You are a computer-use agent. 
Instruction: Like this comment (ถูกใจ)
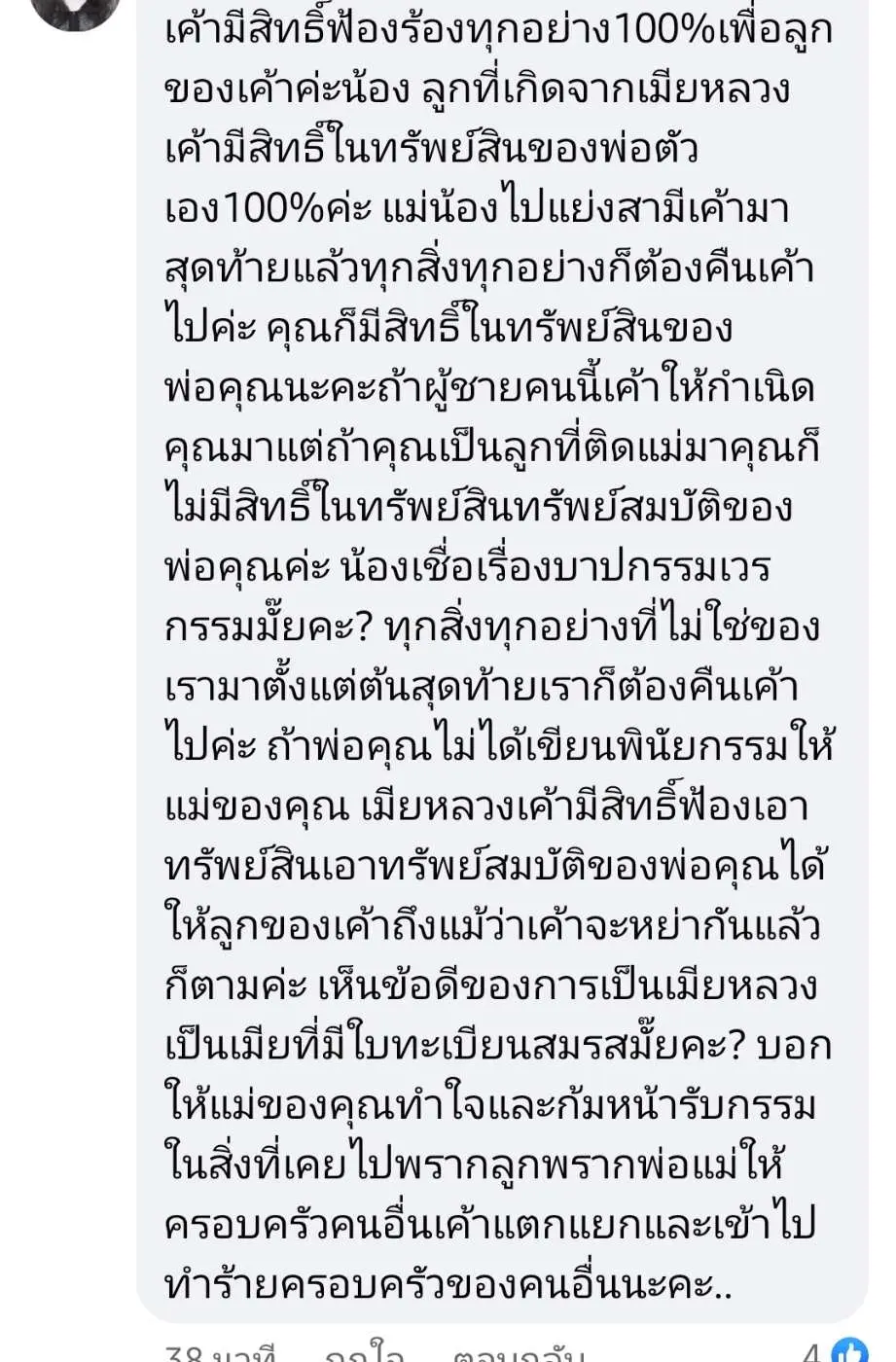(x=365, y=1352)
